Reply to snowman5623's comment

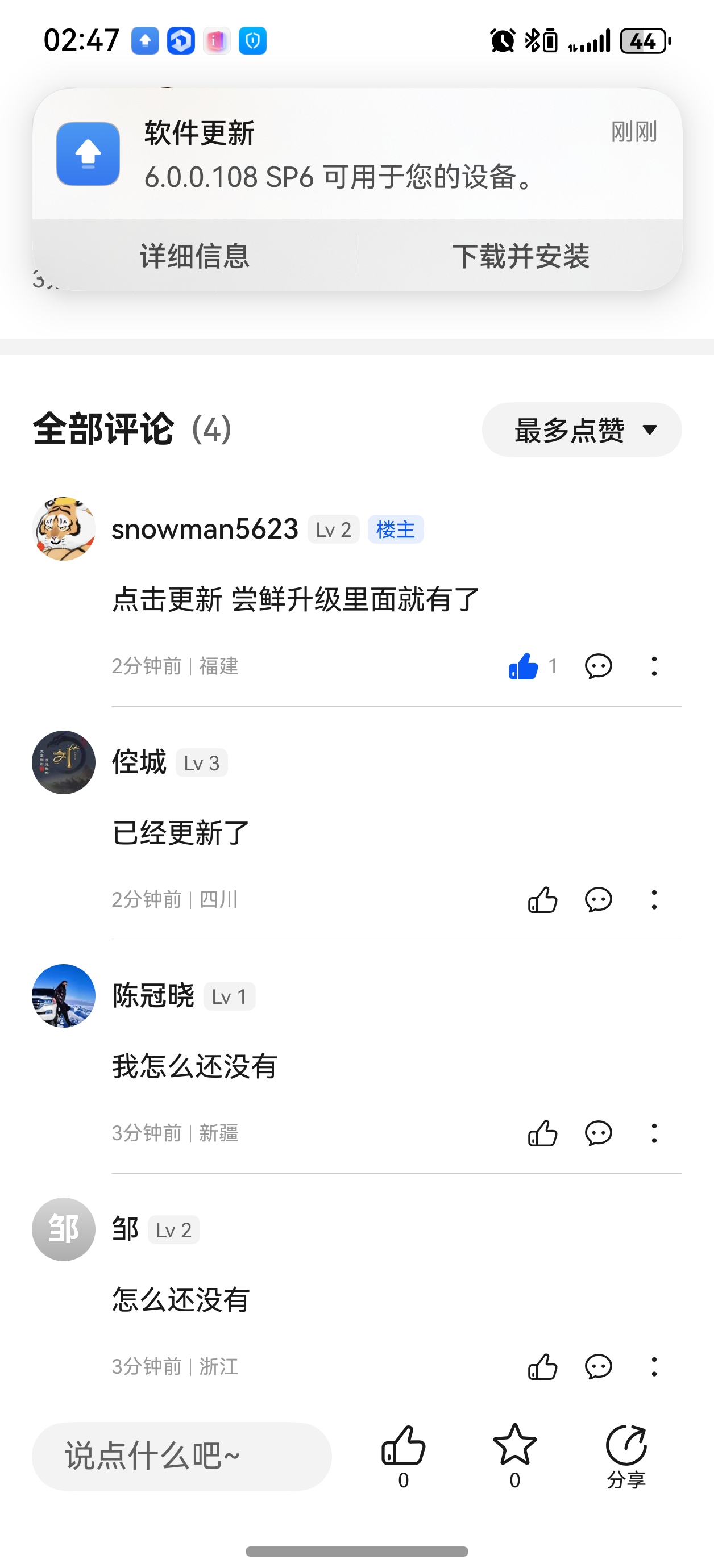click(x=598, y=666)
